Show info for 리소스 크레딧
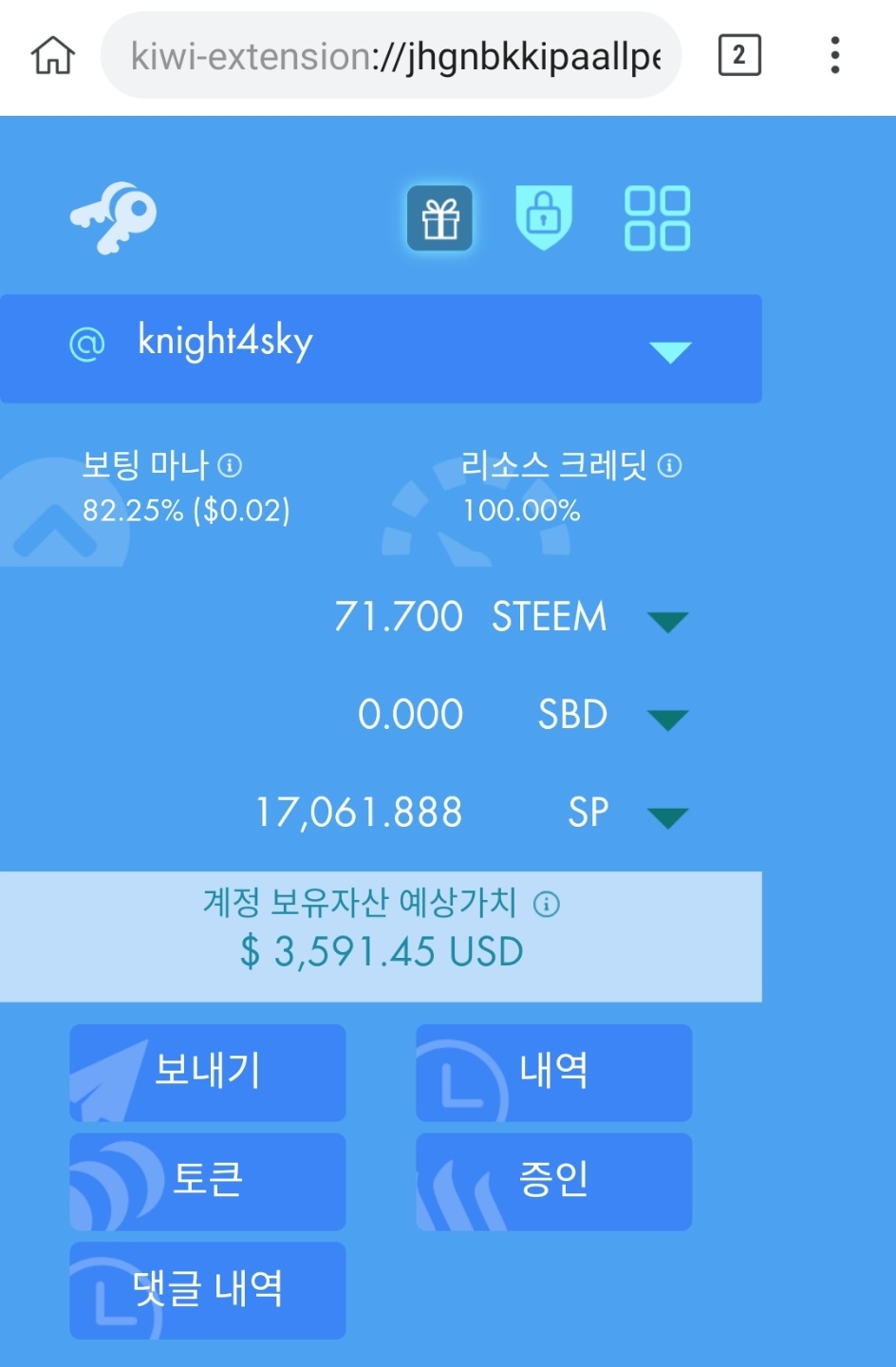The width and height of the screenshot is (896, 1367). coord(669,465)
